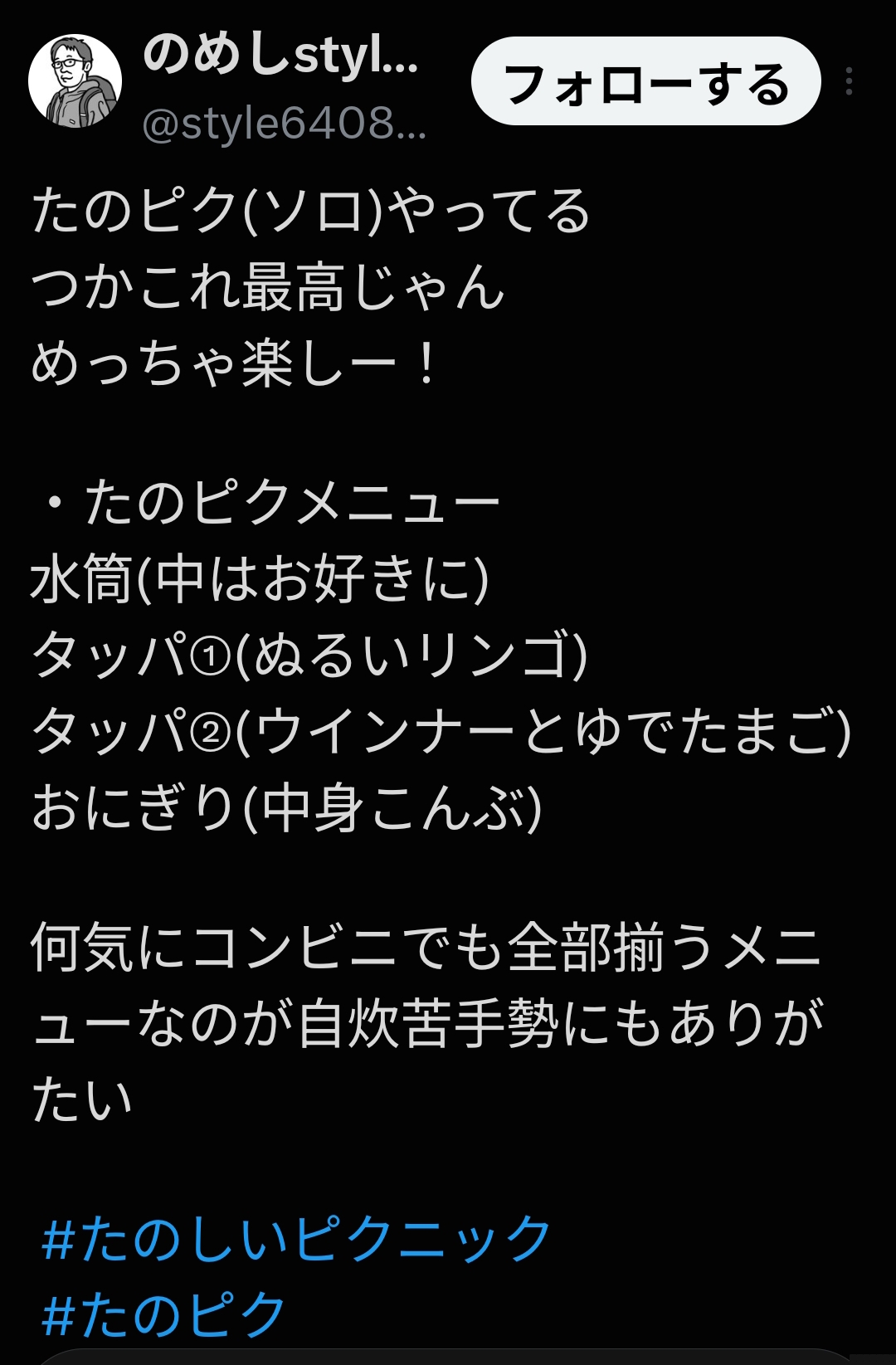View the @style6408 account name
This screenshot has height=1365, width=896.
[285, 124]
